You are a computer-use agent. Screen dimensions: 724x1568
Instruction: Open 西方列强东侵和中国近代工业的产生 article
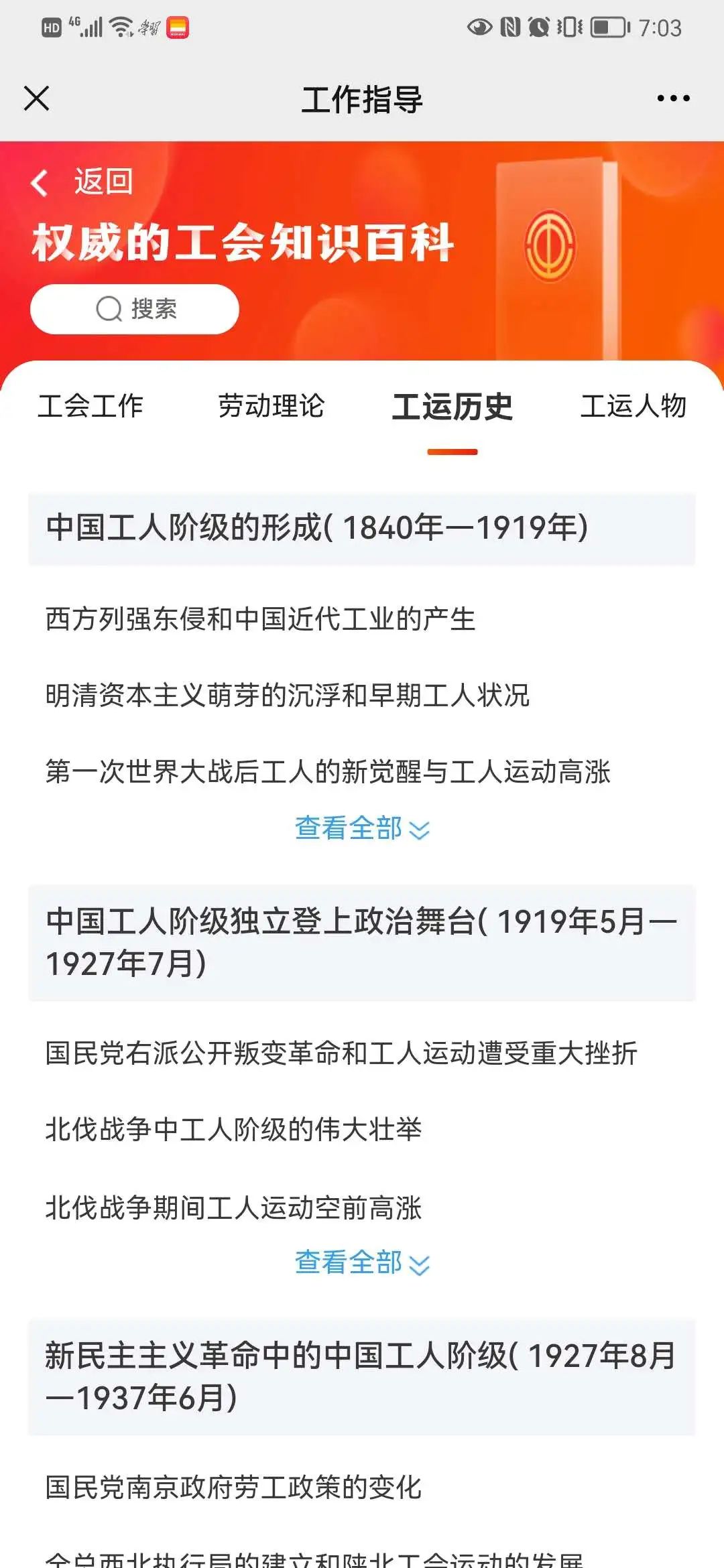click(x=261, y=618)
